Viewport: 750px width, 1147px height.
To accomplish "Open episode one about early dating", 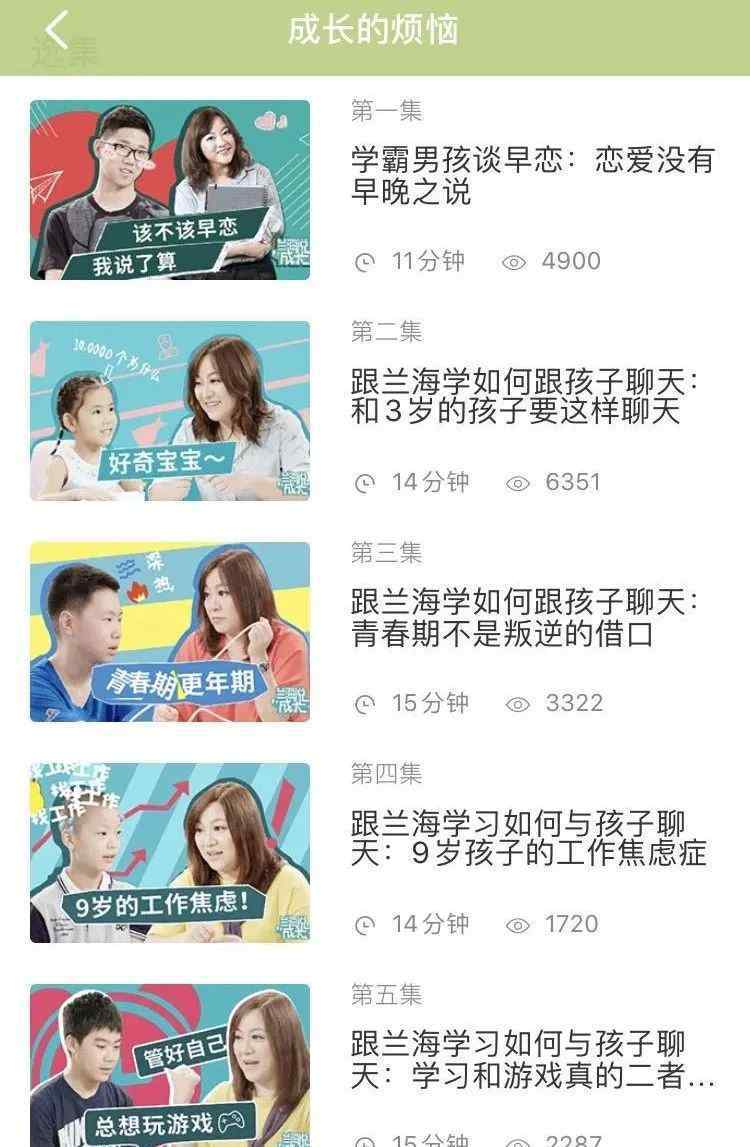I will [532, 175].
